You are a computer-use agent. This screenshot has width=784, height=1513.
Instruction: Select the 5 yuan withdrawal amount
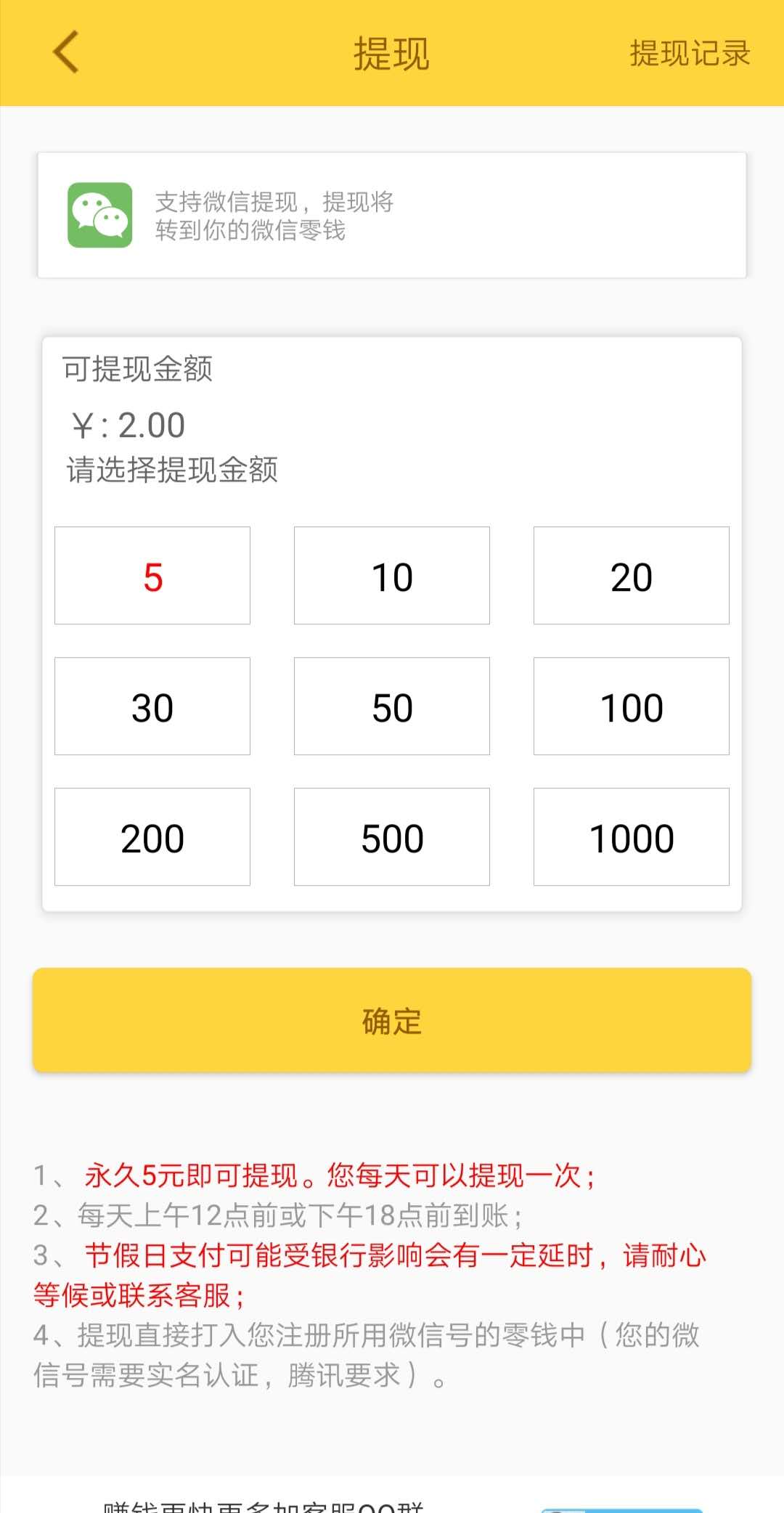pos(152,576)
